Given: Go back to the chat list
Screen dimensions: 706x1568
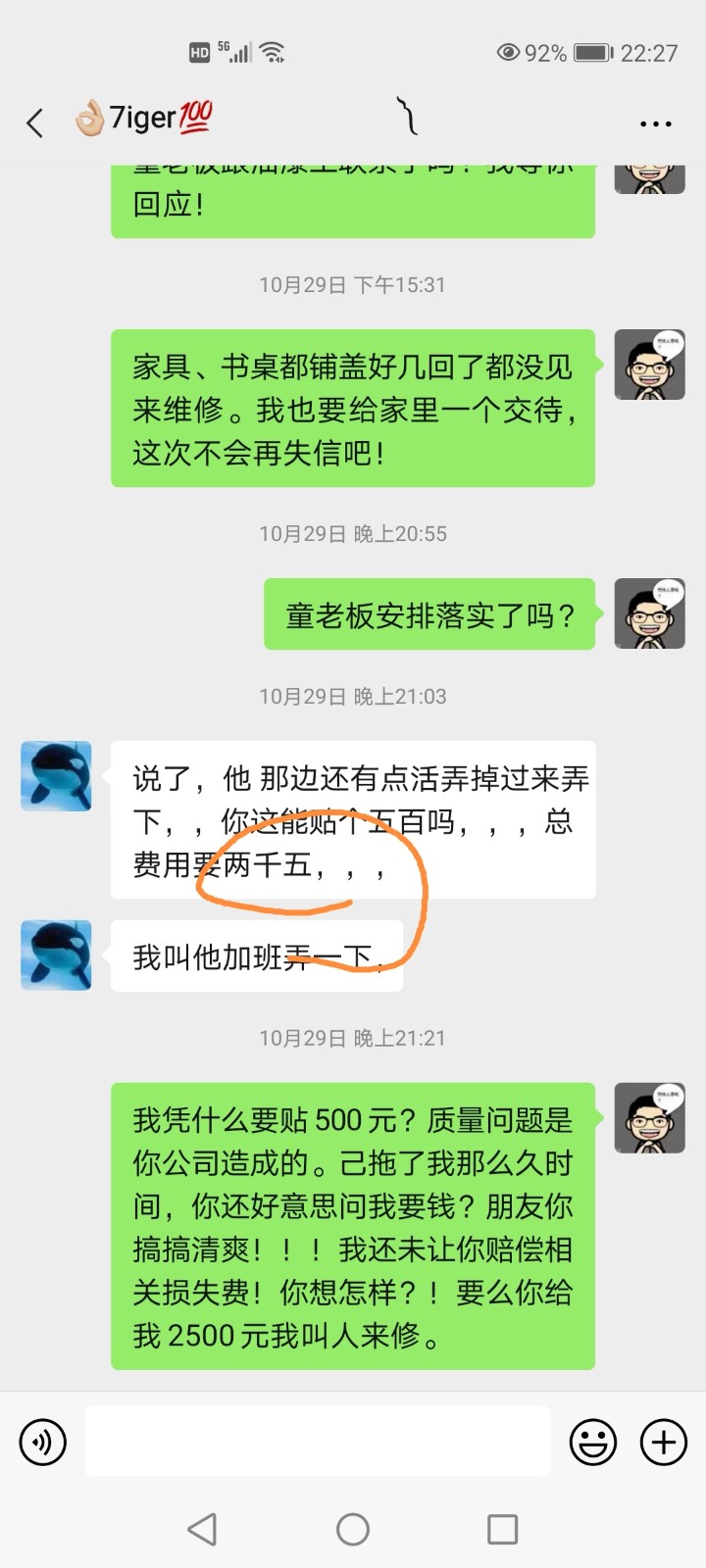Looking at the screenshot, I should (35, 122).
